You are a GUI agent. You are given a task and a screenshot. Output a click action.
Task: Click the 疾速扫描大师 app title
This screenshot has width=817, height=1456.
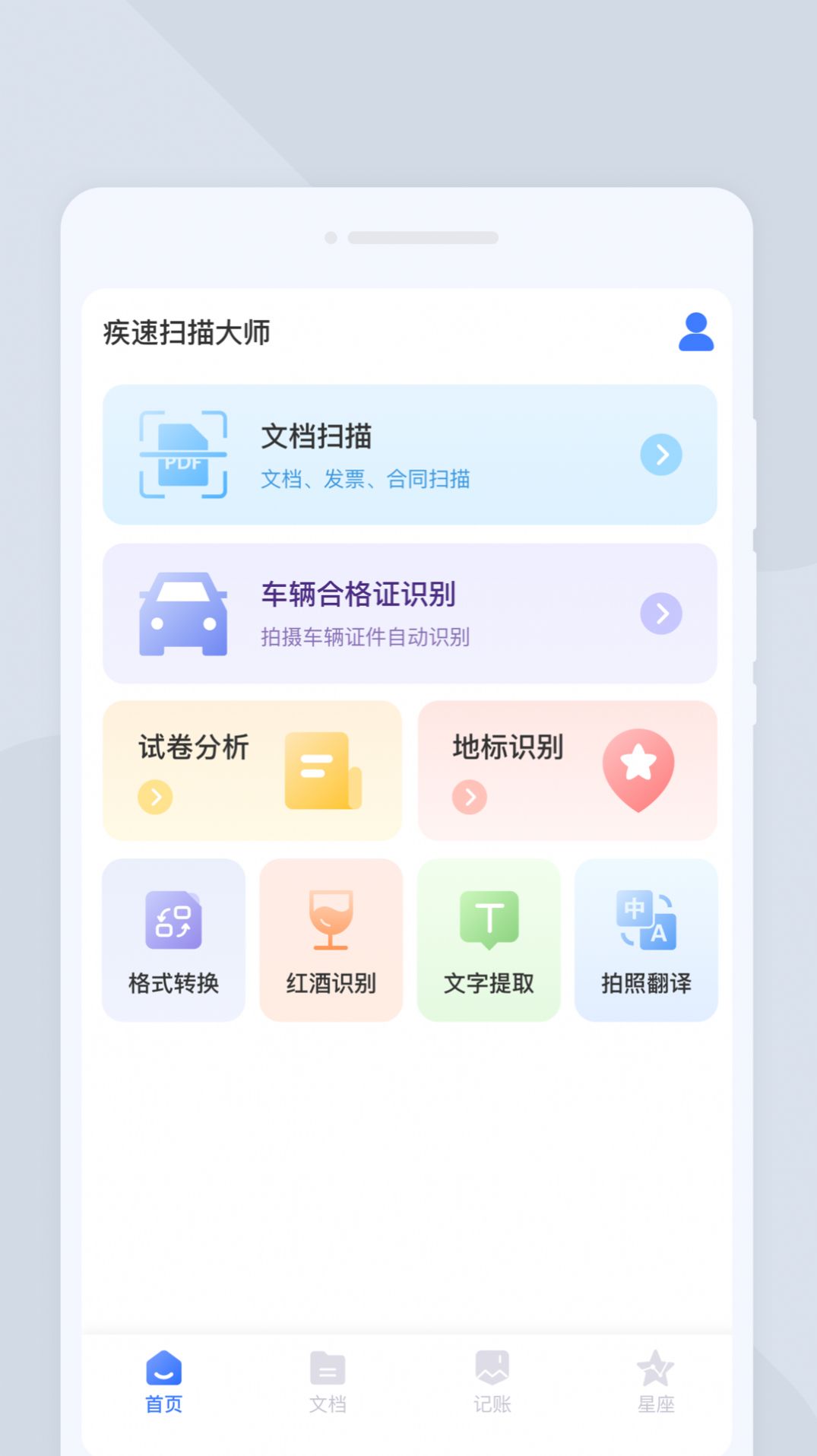[188, 330]
